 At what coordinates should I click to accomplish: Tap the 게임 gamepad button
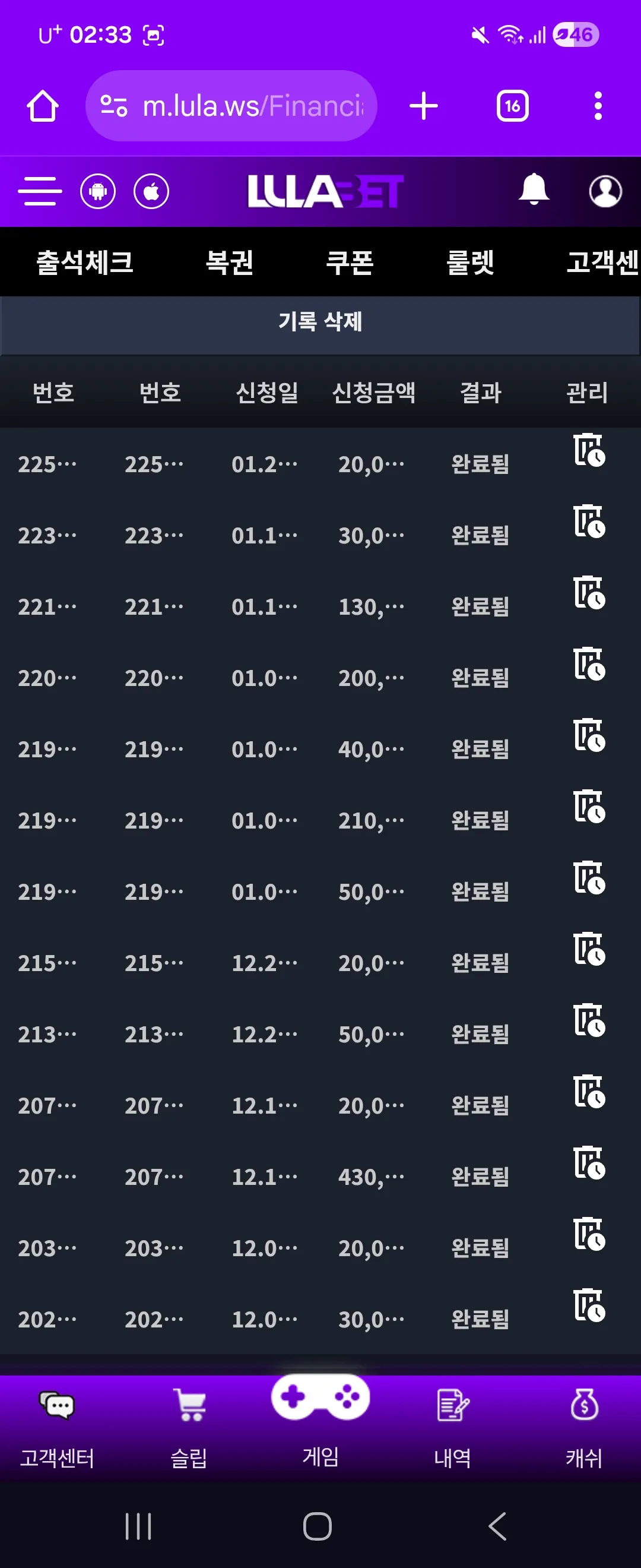(320, 1412)
